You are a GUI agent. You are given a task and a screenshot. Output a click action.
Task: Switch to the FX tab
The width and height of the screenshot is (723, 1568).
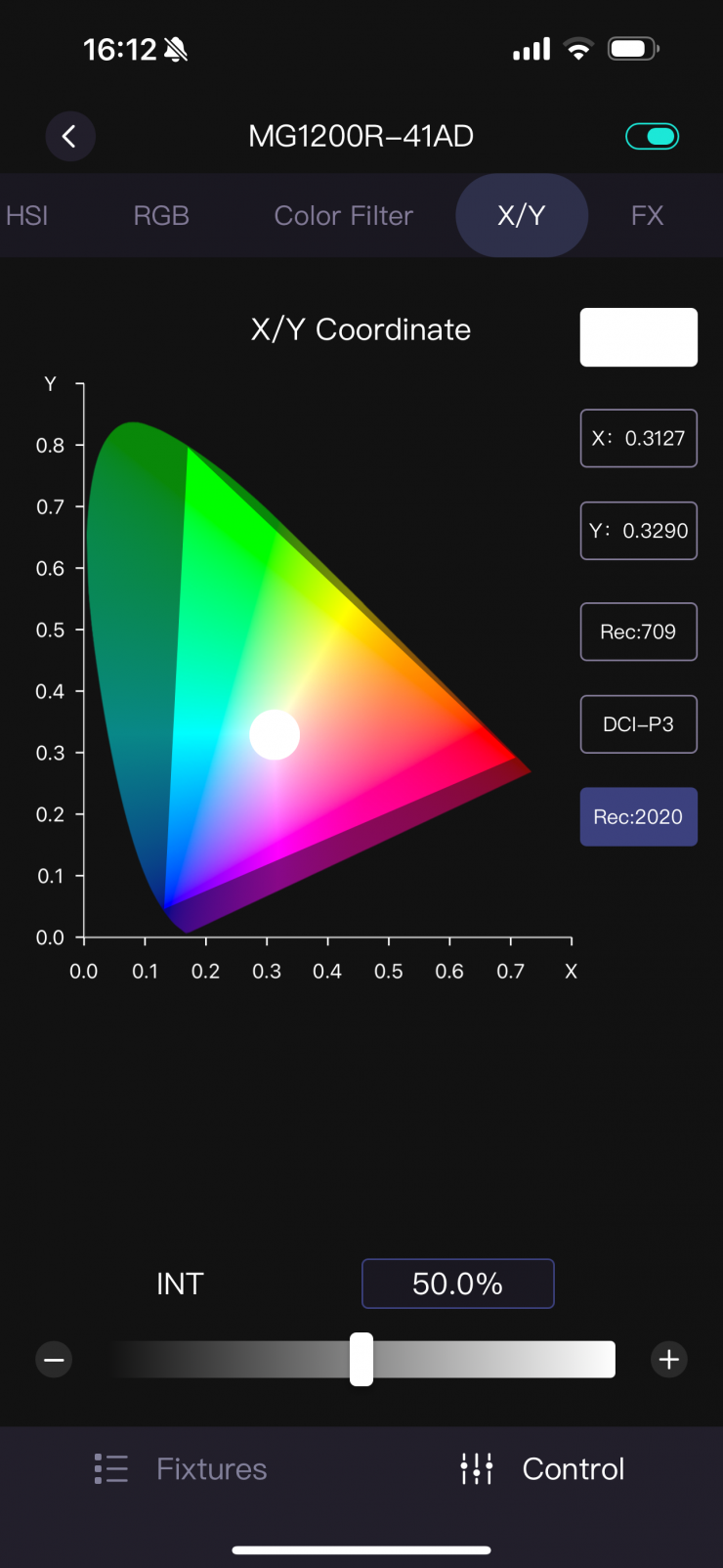point(647,215)
